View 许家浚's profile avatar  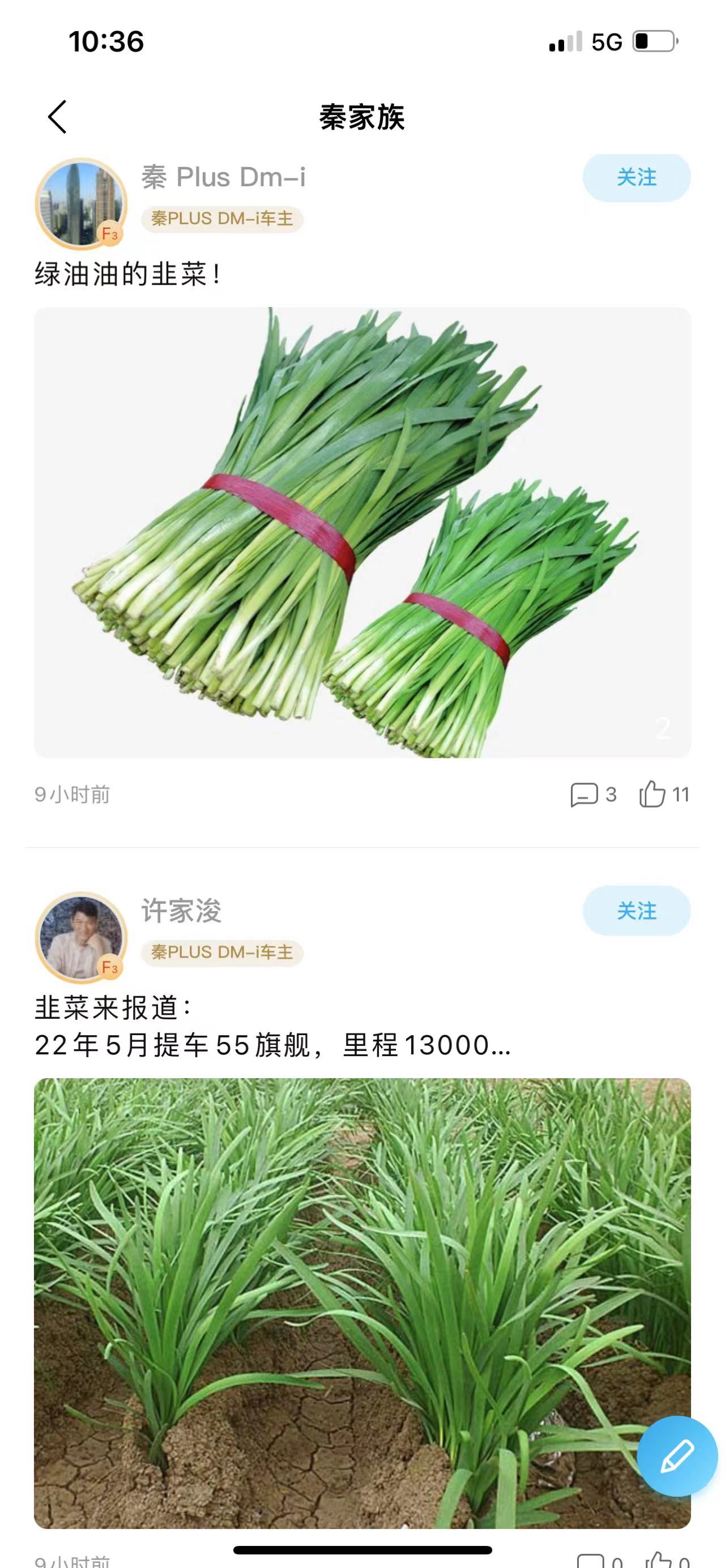point(81,937)
